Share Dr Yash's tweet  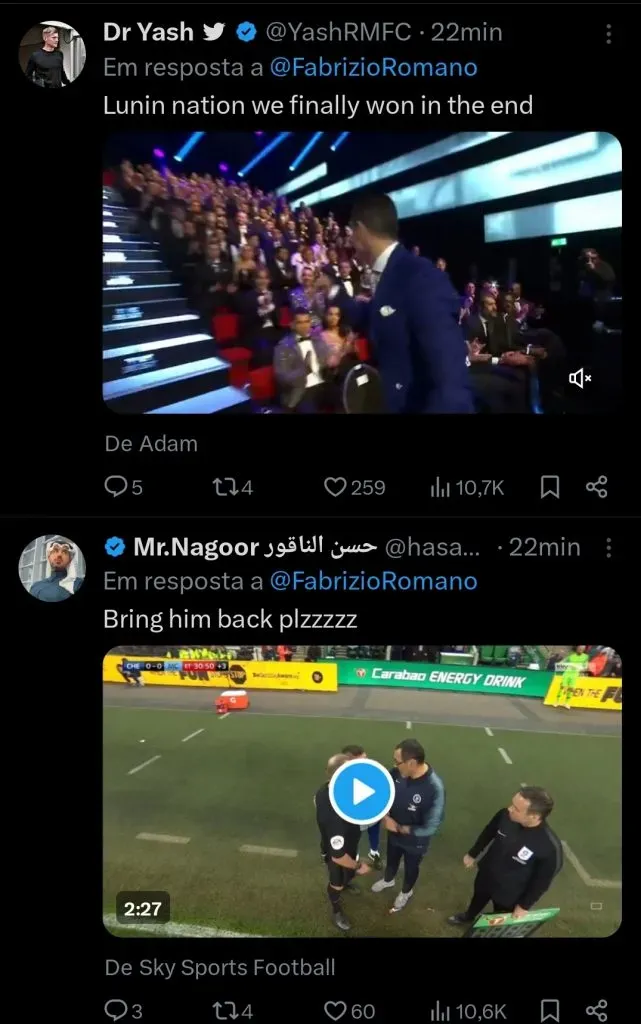(596, 487)
